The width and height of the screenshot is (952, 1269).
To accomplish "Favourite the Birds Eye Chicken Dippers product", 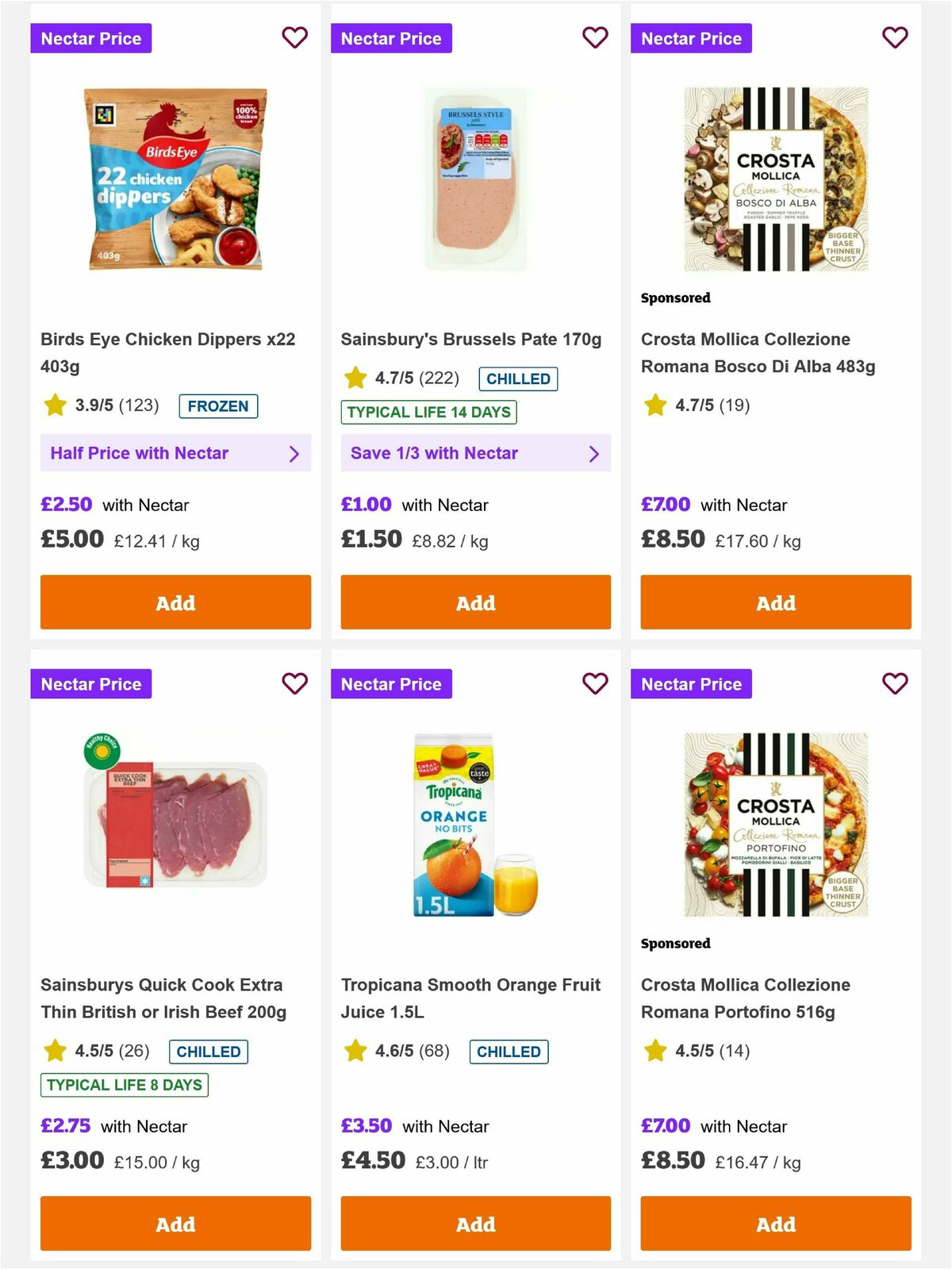I will pos(294,37).
